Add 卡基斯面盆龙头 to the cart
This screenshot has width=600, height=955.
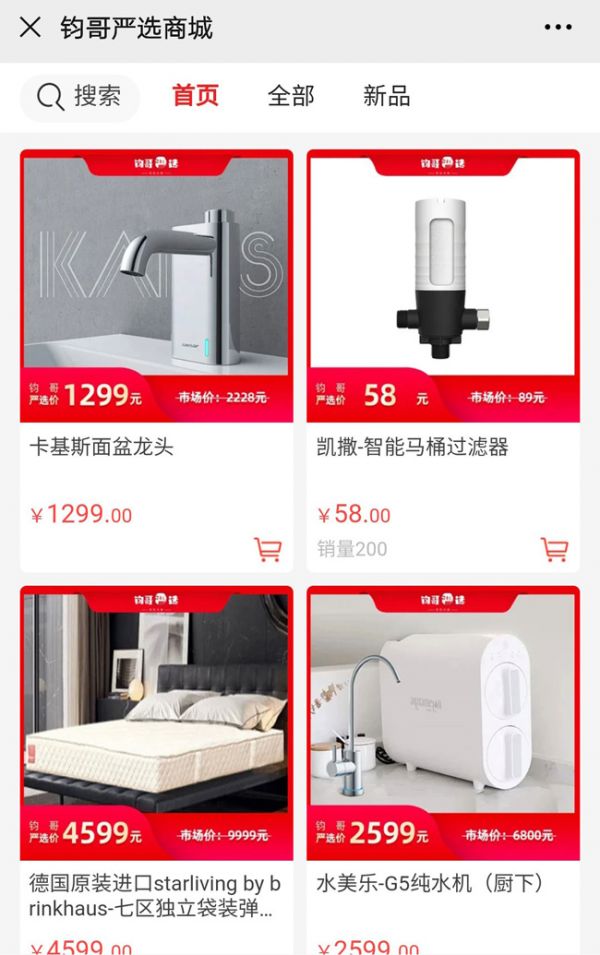click(267, 549)
